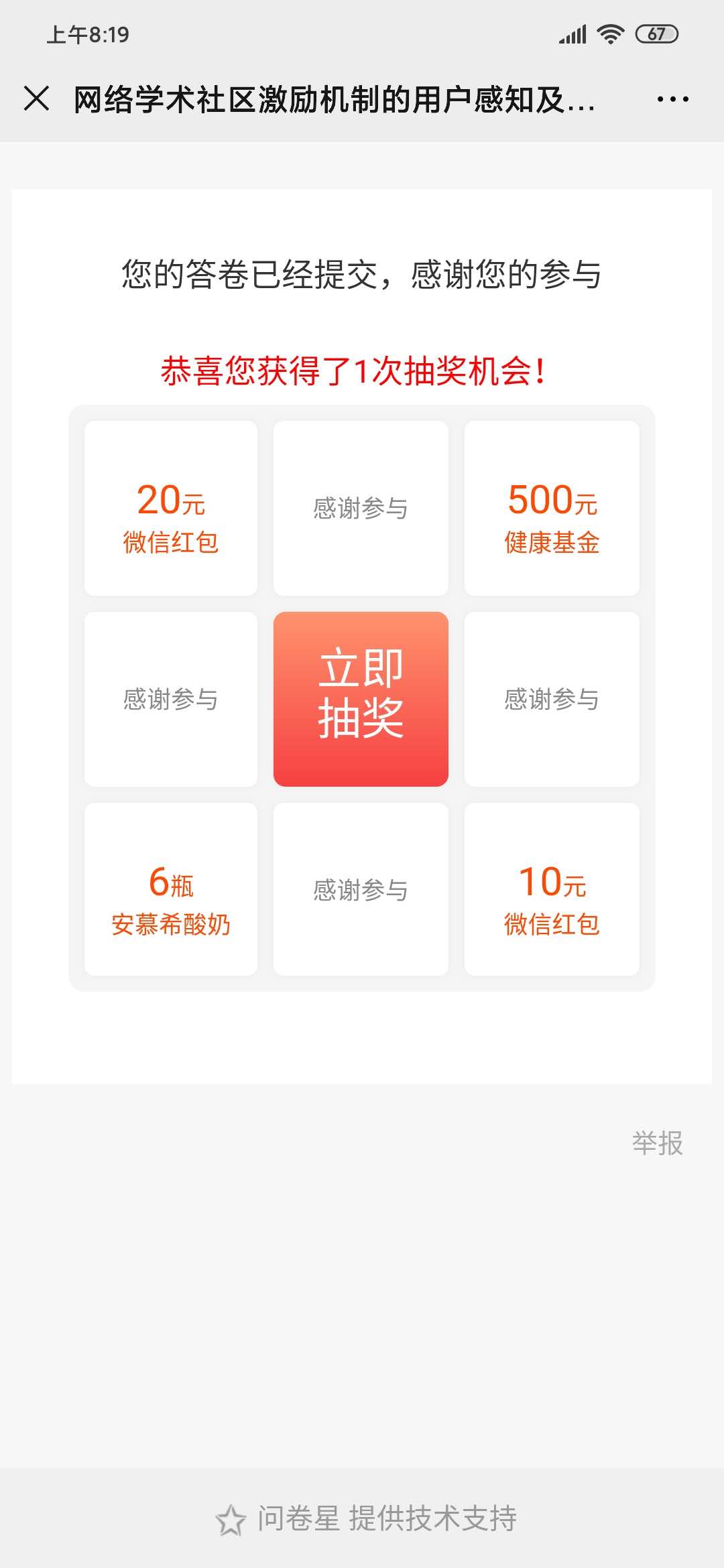Open 问卷星 技术支持 link

pos(367,1518)
